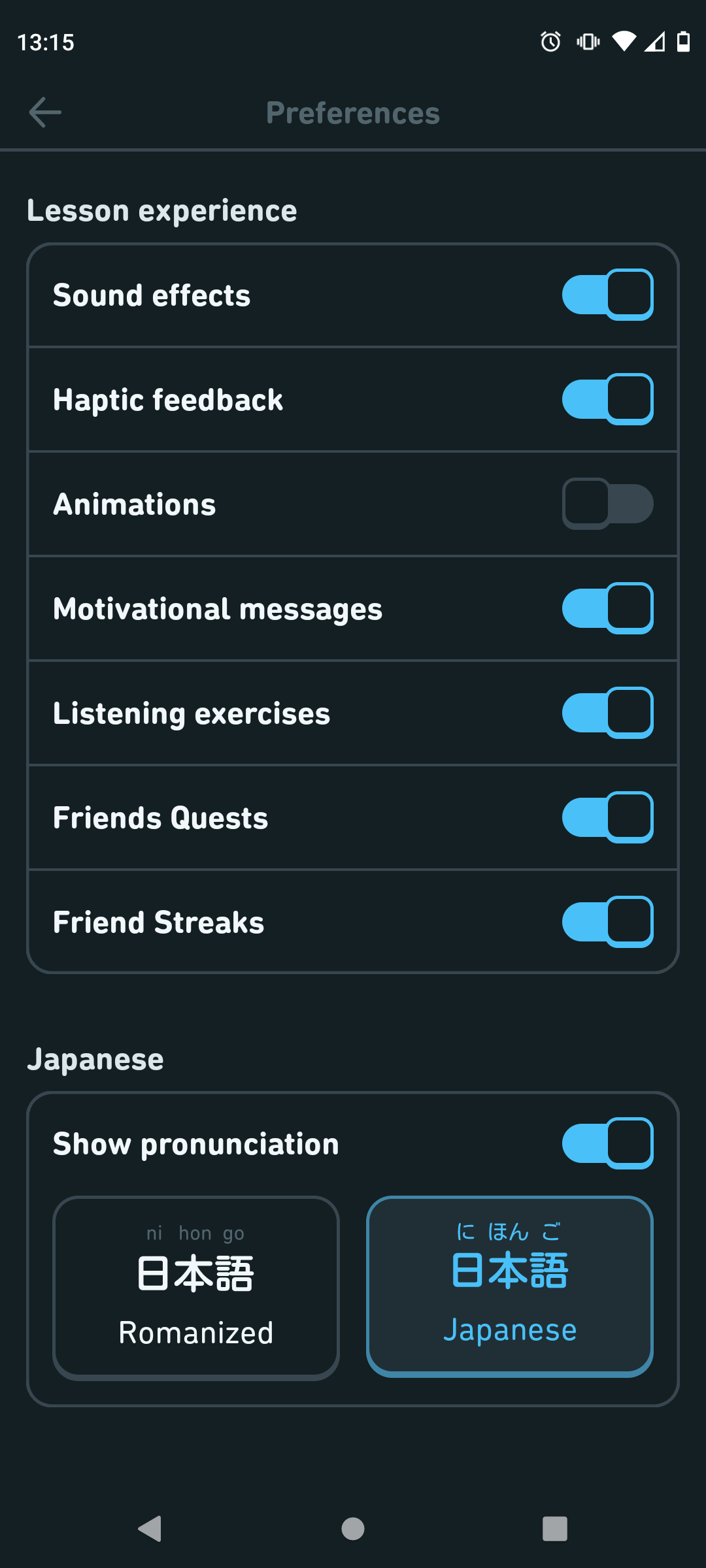
Task: Tap the system home button
Action: coord(353,1529)
